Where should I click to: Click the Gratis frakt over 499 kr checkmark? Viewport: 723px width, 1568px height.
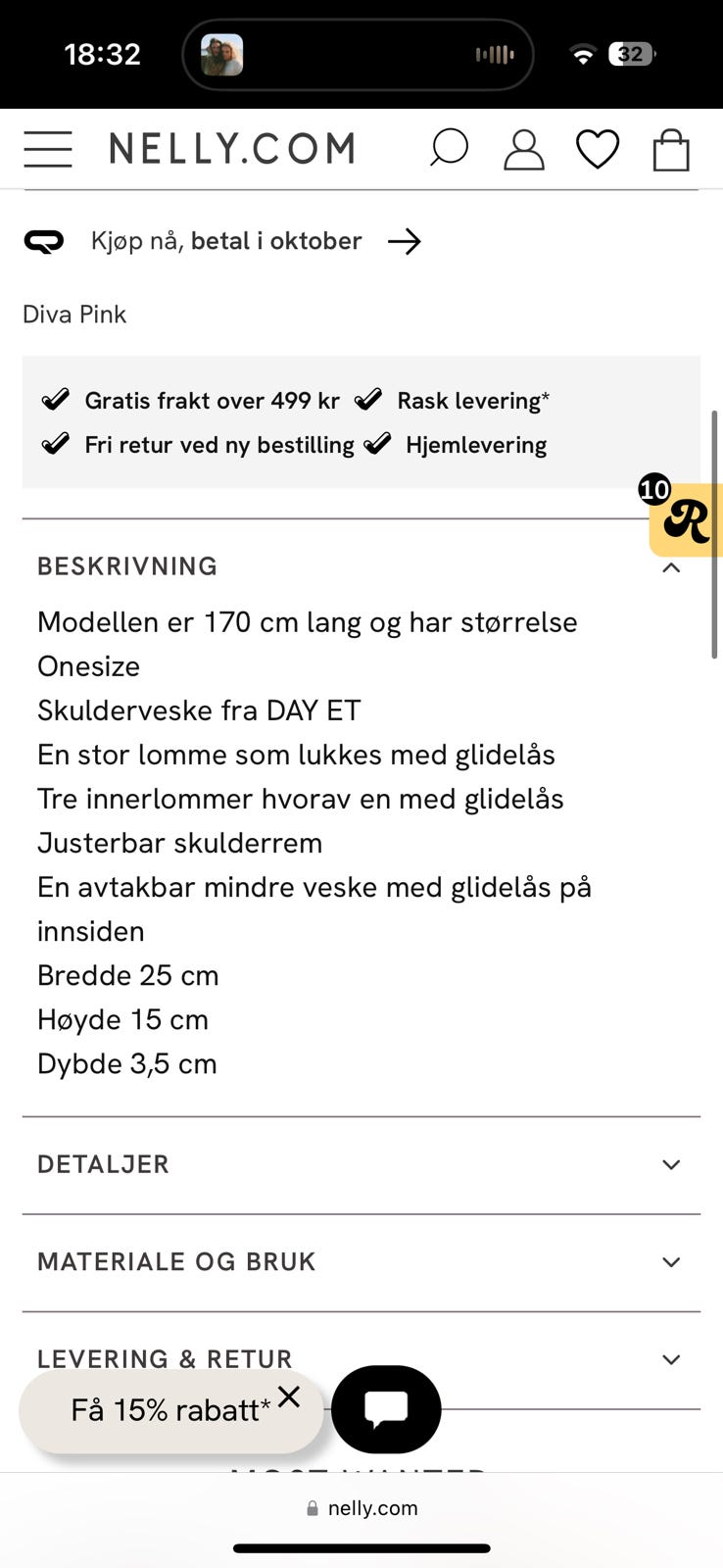click(x=55, y=399)
